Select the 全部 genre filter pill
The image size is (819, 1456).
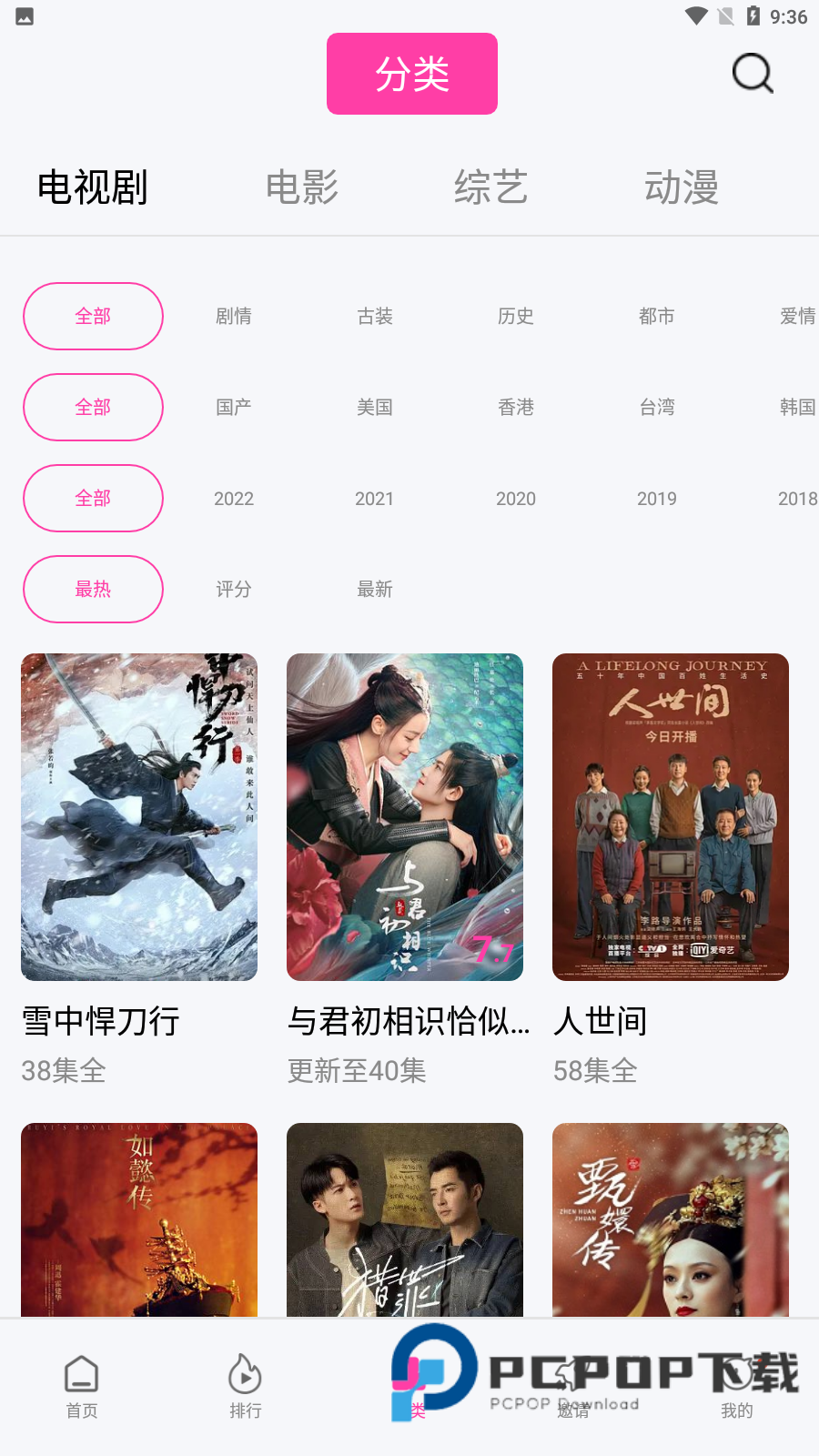93,316
